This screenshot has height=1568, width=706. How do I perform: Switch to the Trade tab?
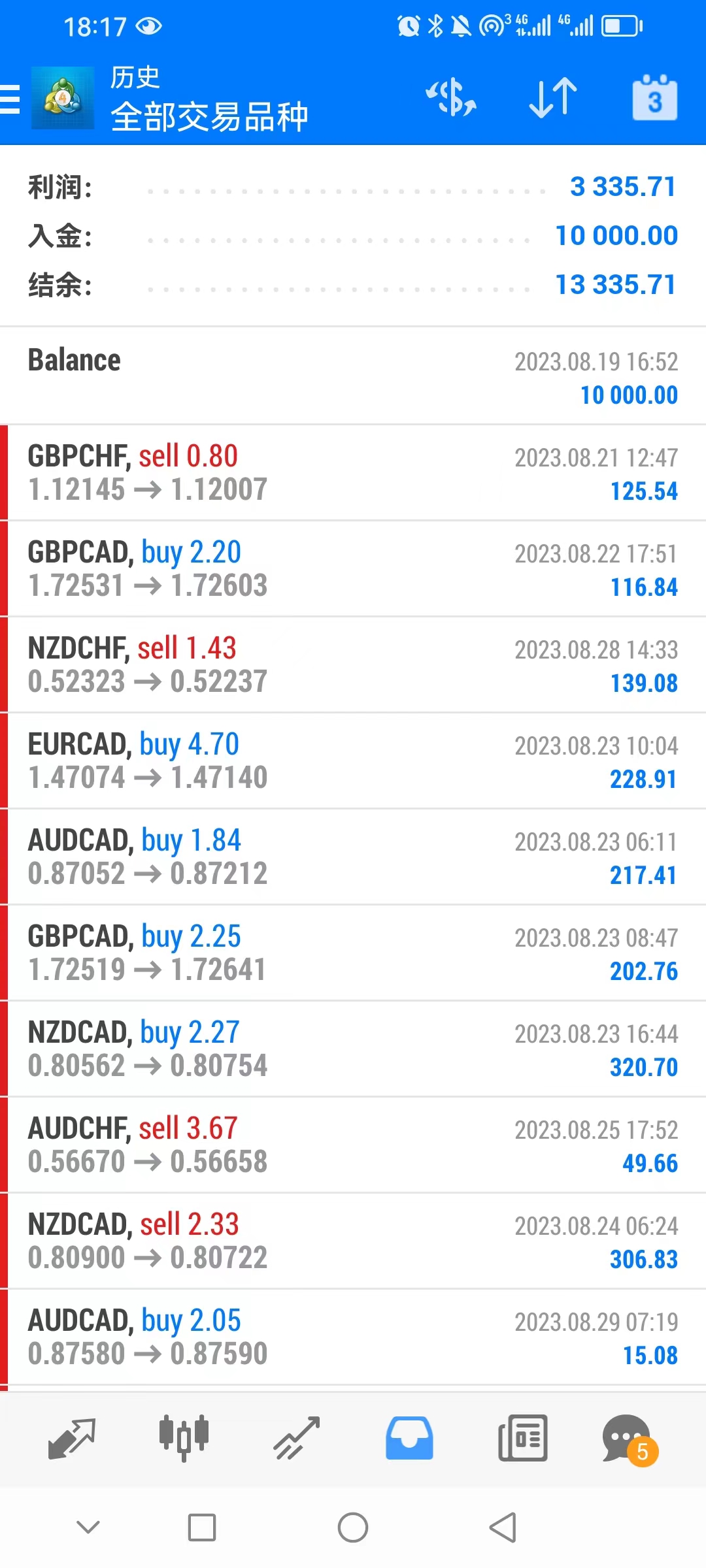pyautogui.click(x=297, y=1437)
